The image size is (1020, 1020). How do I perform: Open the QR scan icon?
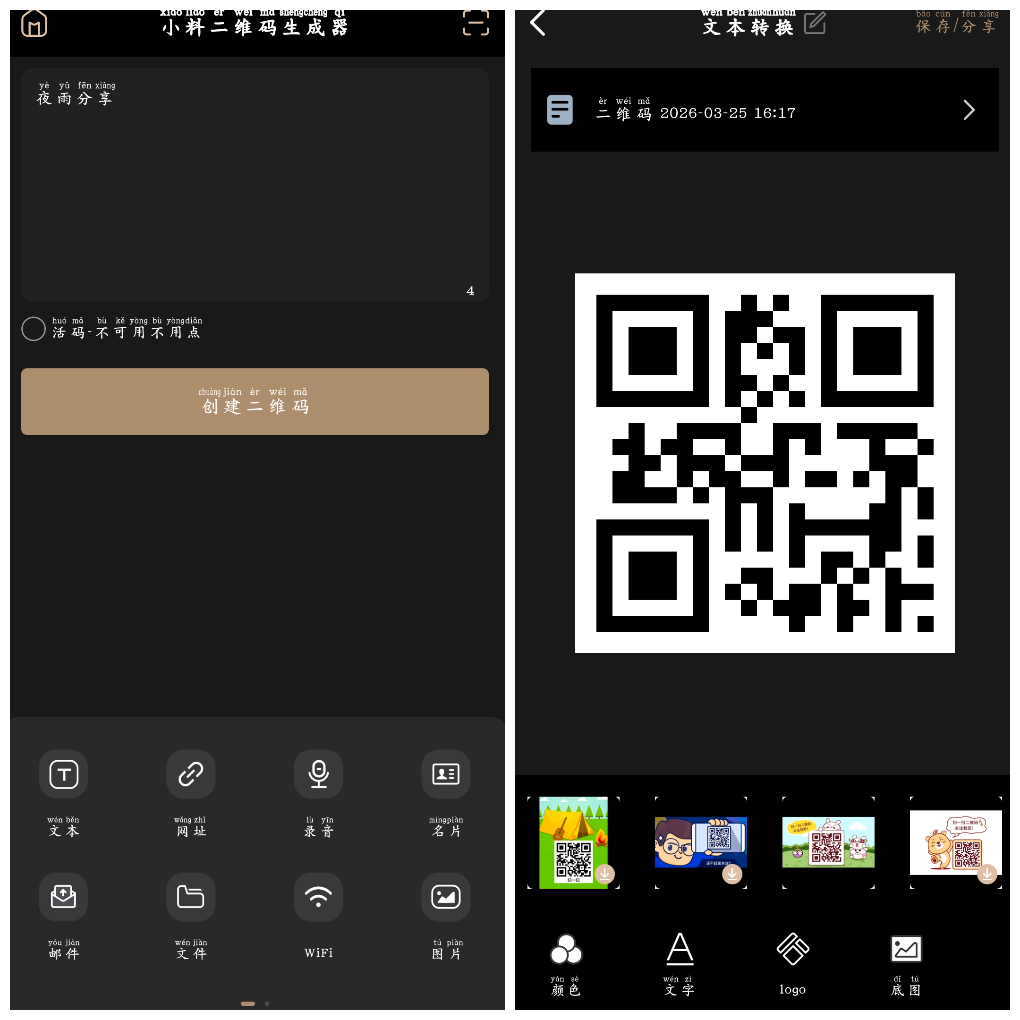pos(476,23)
